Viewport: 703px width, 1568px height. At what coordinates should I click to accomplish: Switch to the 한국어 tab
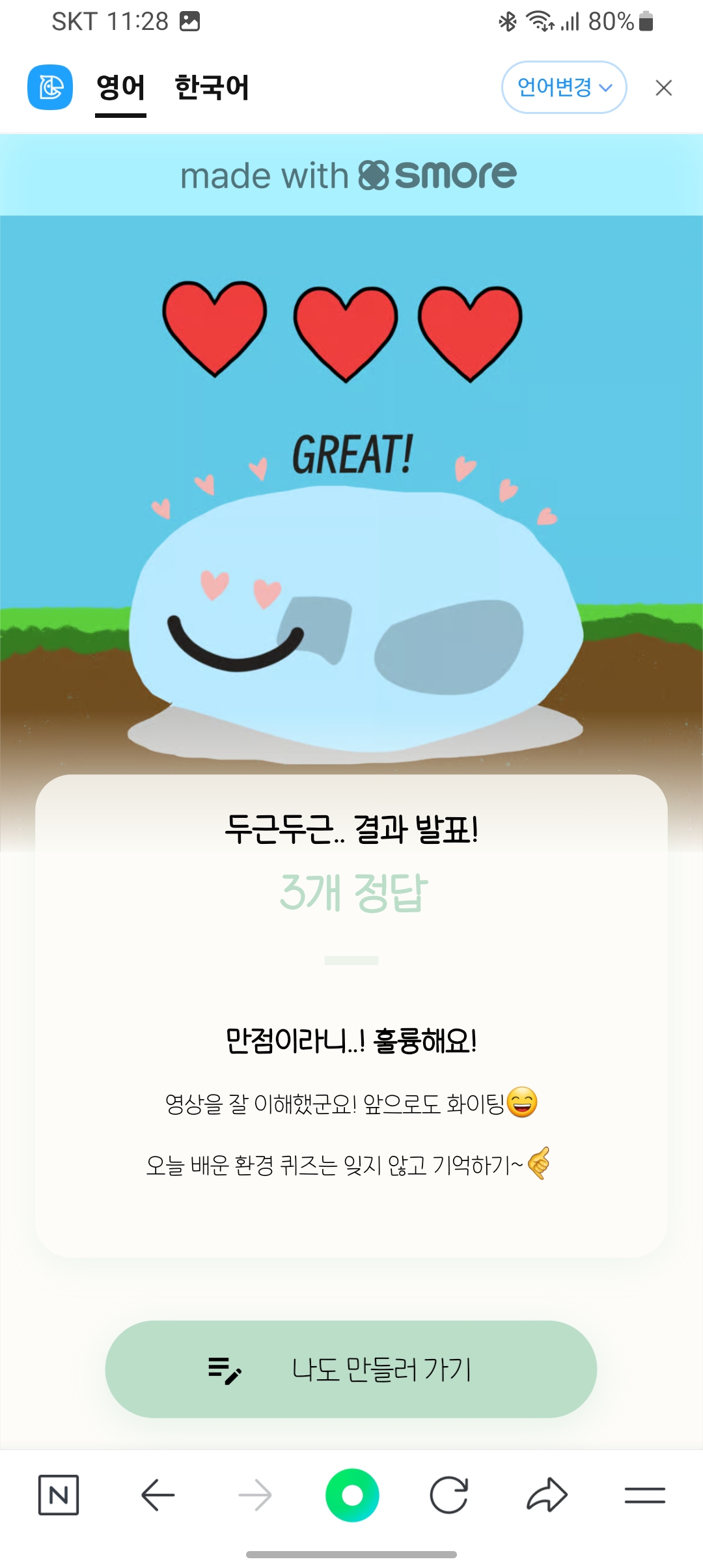[x=212, y=87]
